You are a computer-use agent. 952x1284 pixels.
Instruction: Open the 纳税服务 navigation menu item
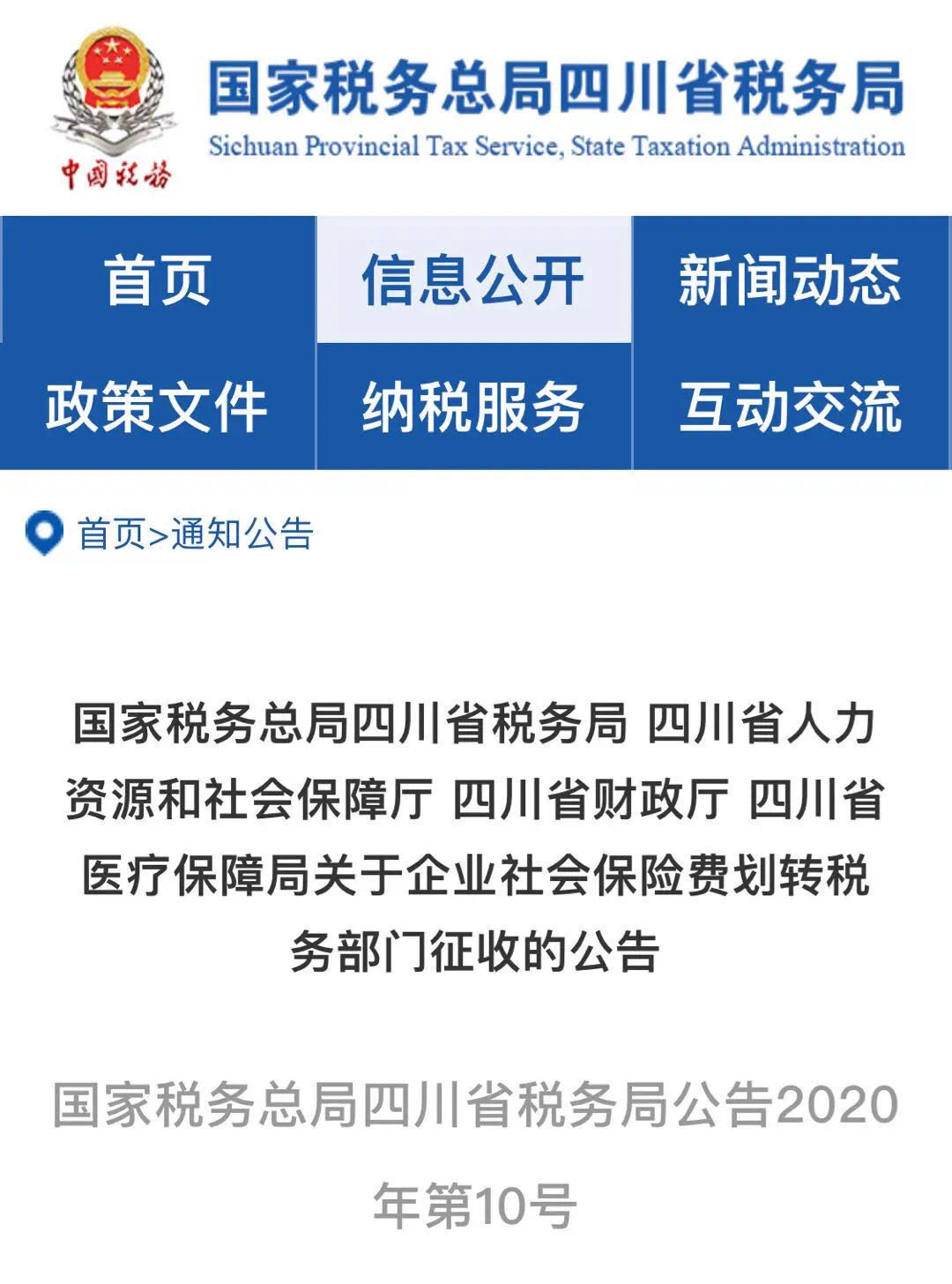pyautogui.click(x=474, y=407)
